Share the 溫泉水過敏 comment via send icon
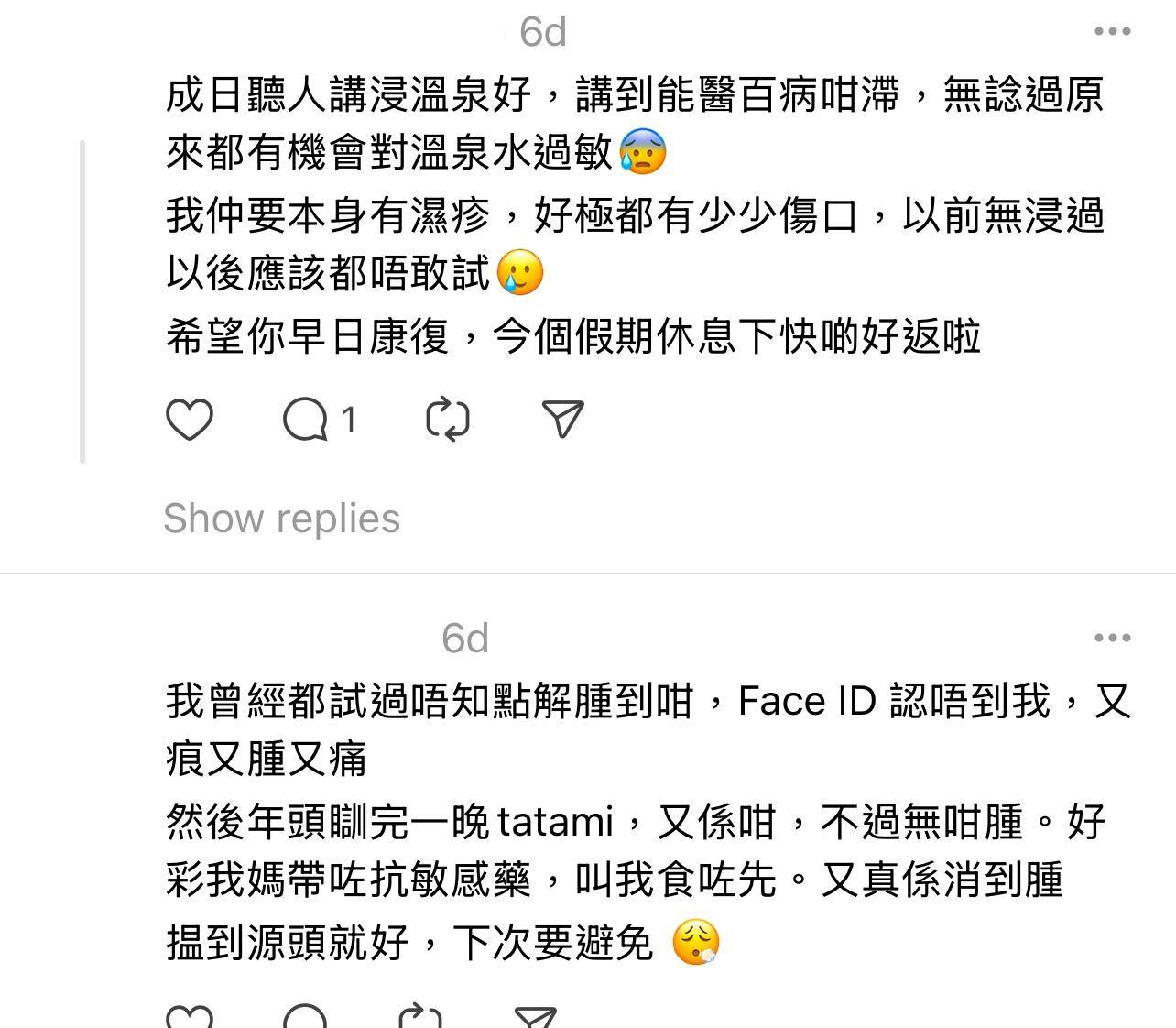The image size is (1176, 1028). tap(562, 420)
